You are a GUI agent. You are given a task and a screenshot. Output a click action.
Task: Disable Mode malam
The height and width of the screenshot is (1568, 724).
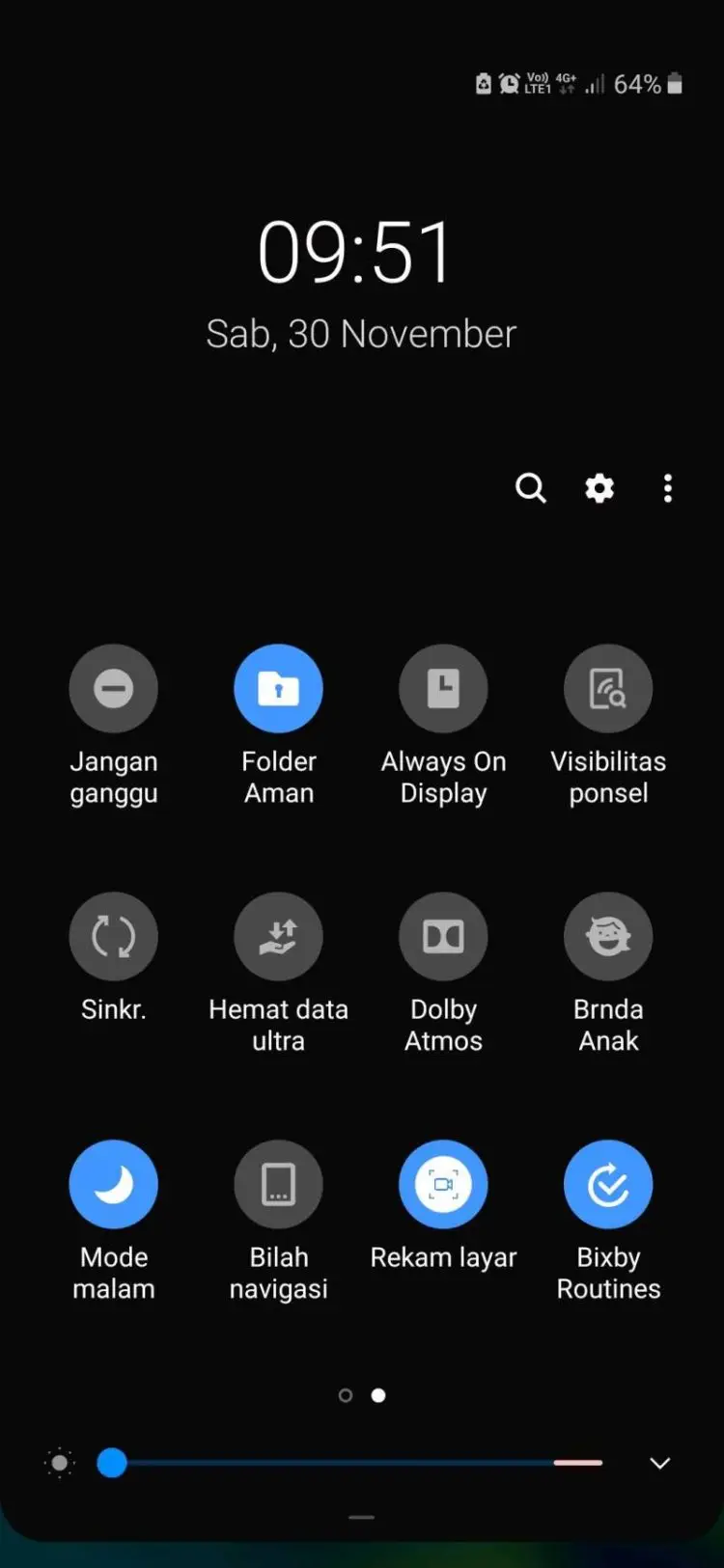click(114, 1185)
